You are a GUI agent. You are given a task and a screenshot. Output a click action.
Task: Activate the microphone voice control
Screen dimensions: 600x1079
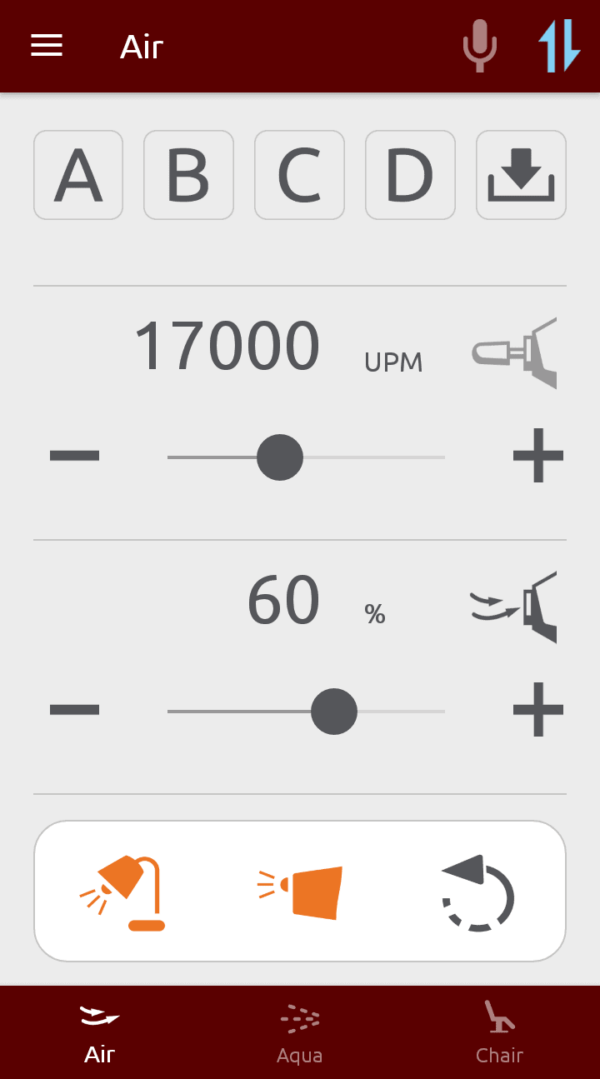480,46
